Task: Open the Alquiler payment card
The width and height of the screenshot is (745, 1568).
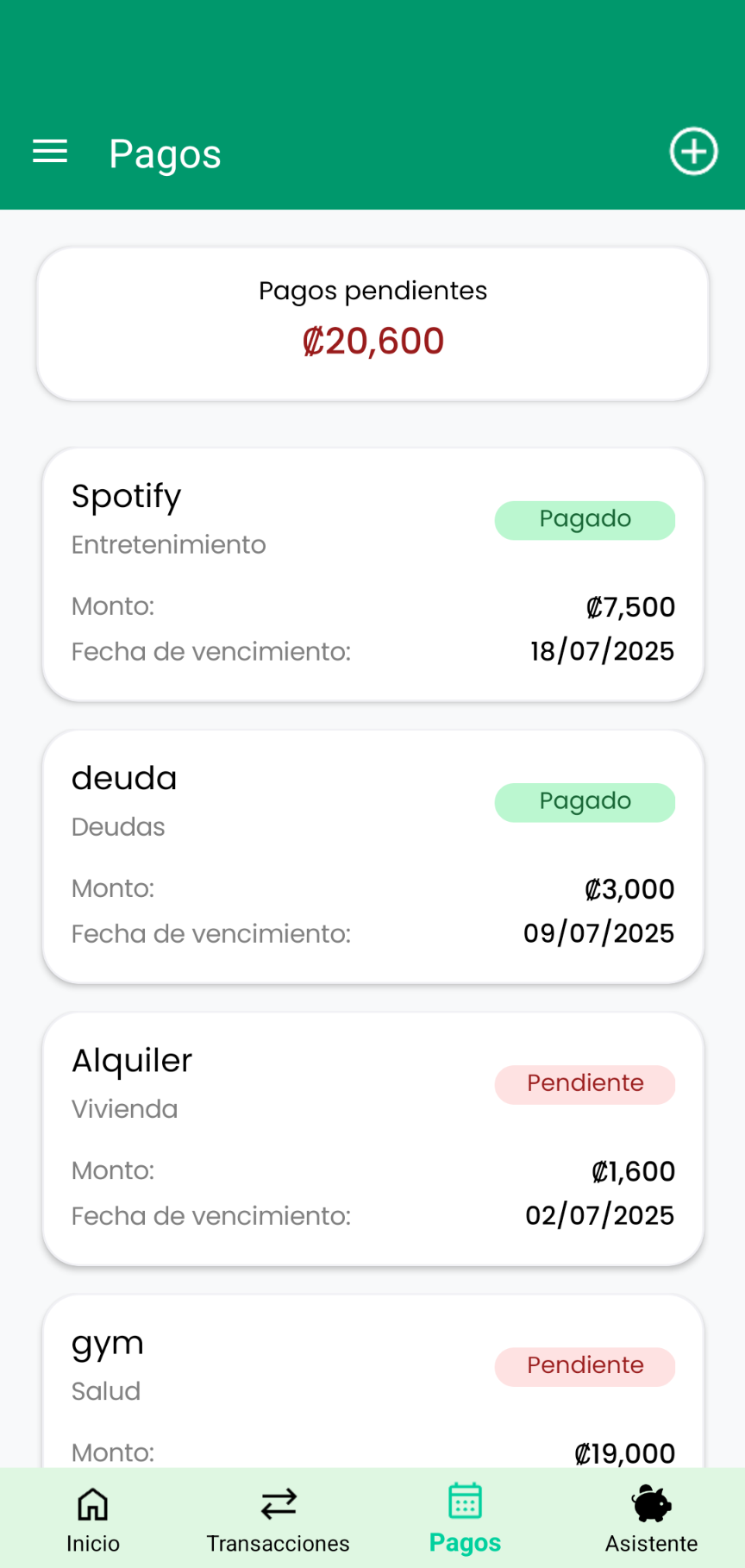Action: 373,1138
